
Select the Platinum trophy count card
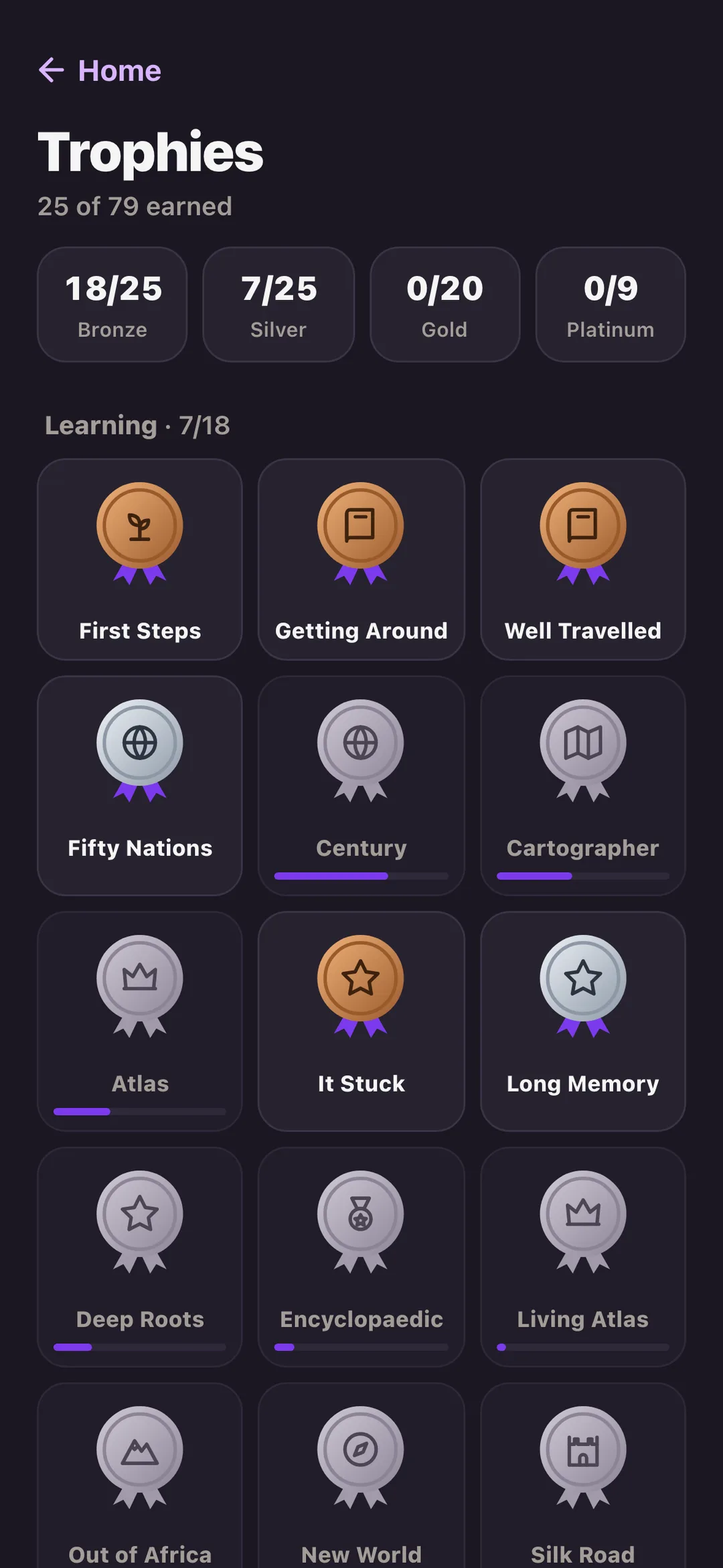pyautogui.click(x=611, y=305)
